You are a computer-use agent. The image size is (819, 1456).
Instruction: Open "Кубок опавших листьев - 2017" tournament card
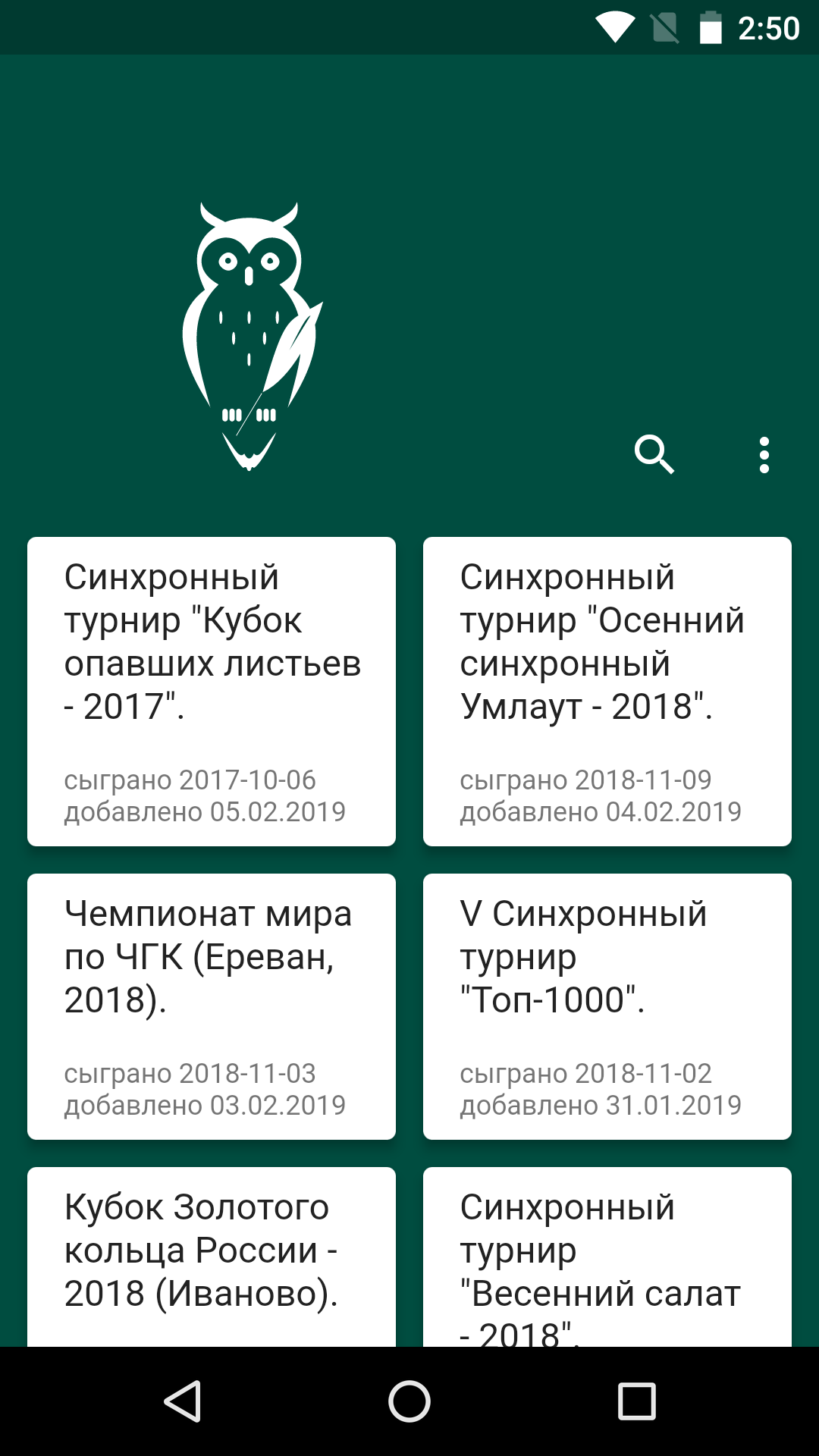click(x=212, y=692)
